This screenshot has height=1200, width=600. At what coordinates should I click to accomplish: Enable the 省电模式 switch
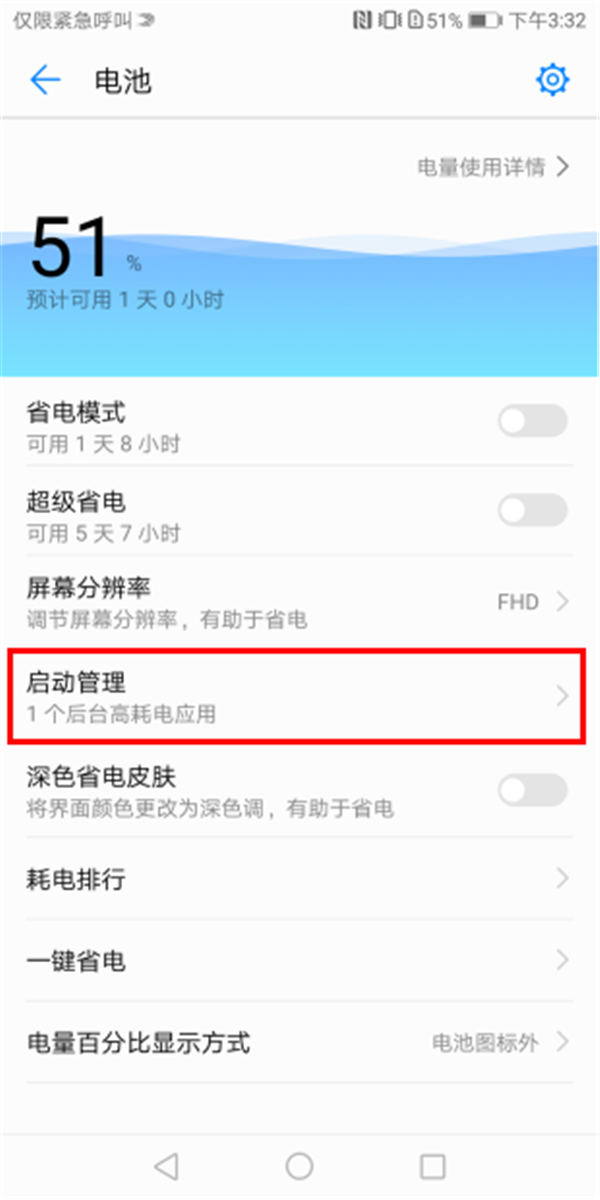pos(532,422)
